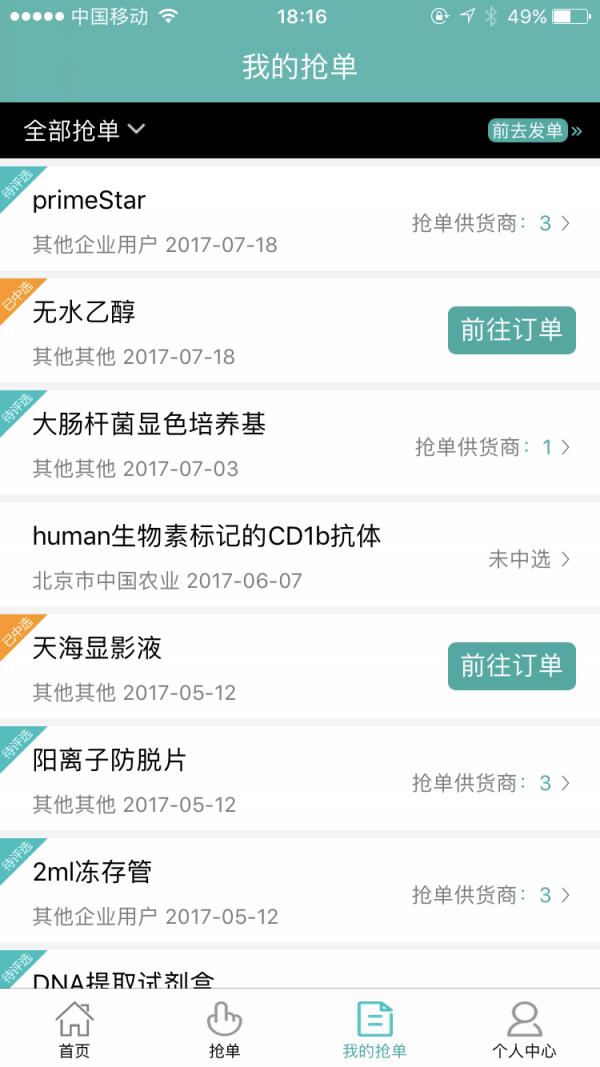The image size is (600, 1067).
Task: Go to order for 无水乙醇
Action: tap(512, 330)
